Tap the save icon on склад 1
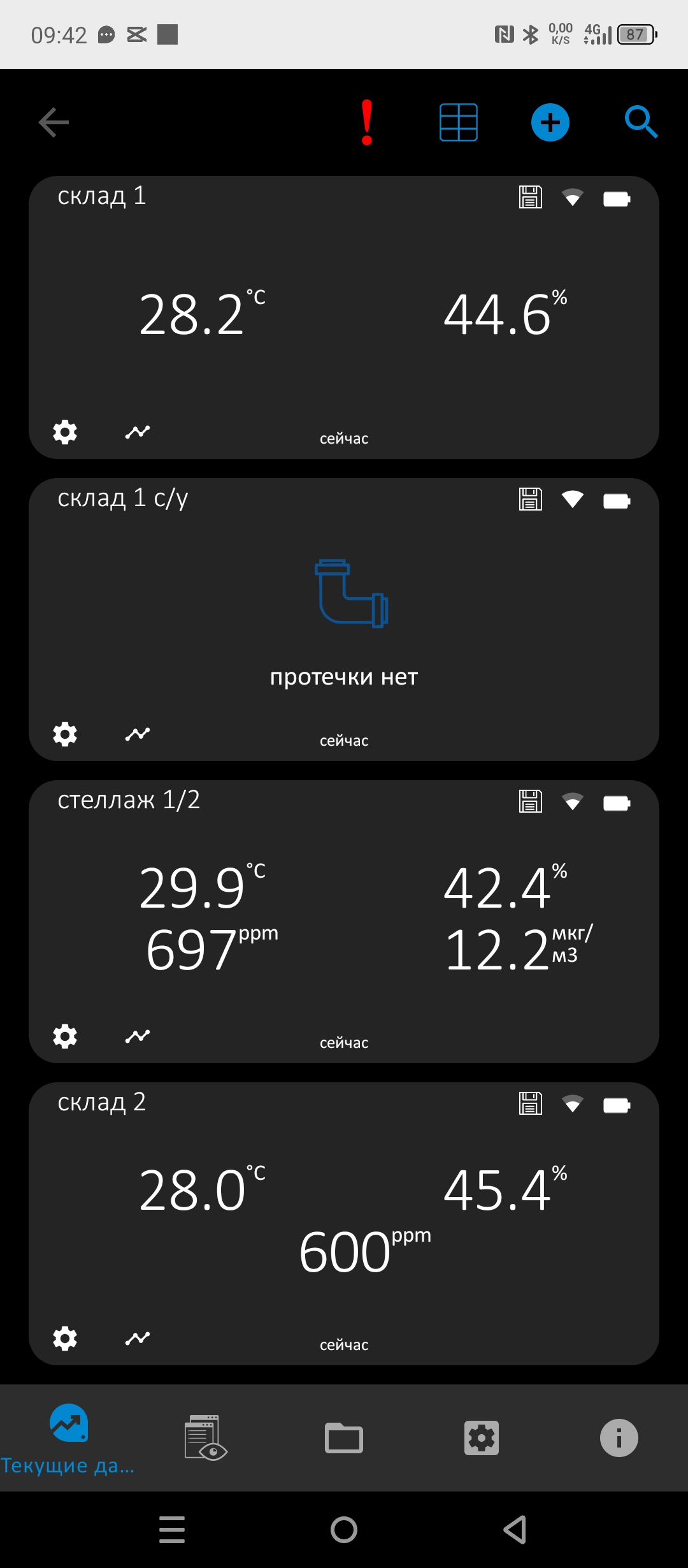The image size is (688, 1568). point(531,198)
